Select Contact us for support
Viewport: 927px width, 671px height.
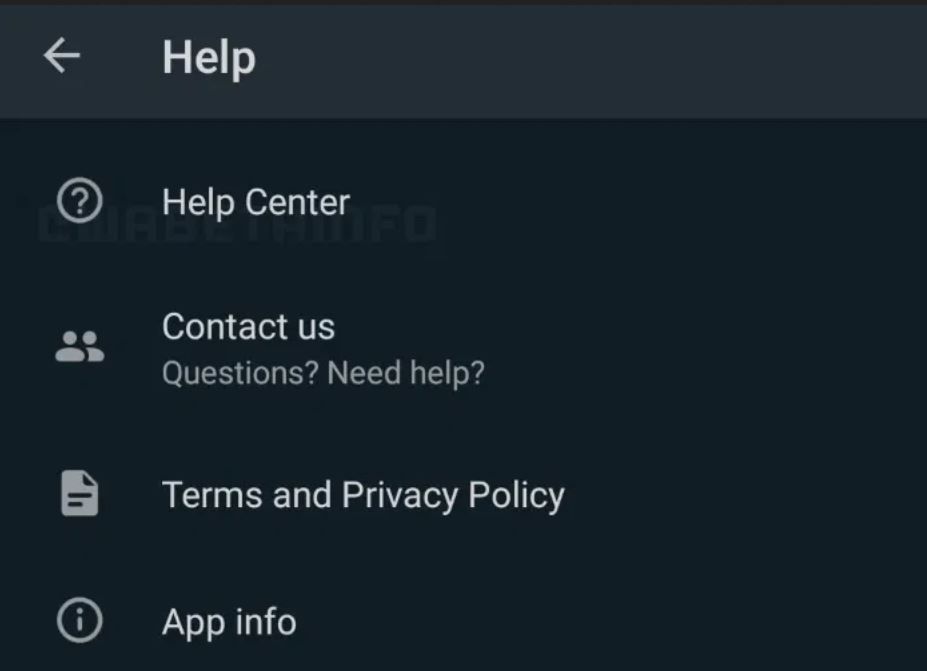248,327
